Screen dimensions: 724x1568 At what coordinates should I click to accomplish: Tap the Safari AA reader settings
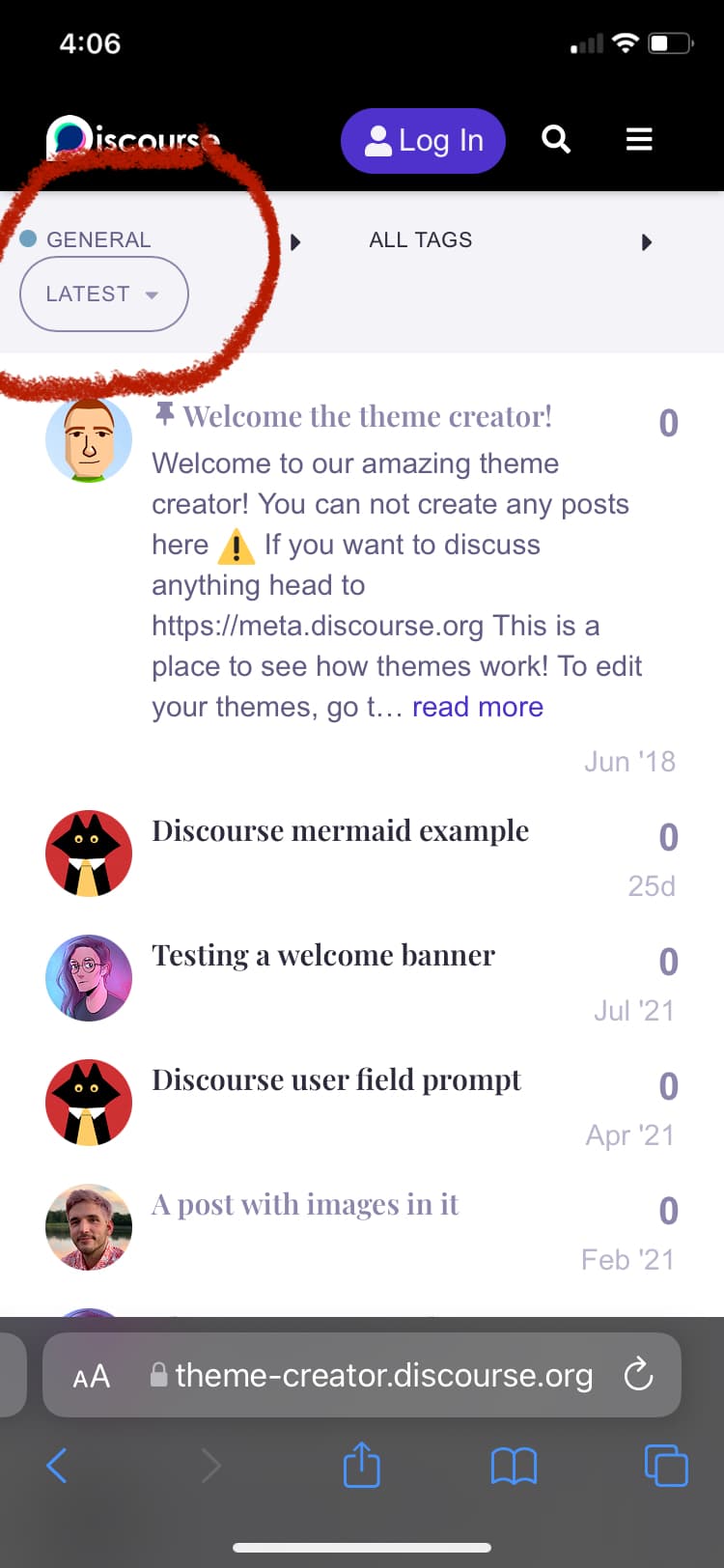click(x=92, y=1376)
